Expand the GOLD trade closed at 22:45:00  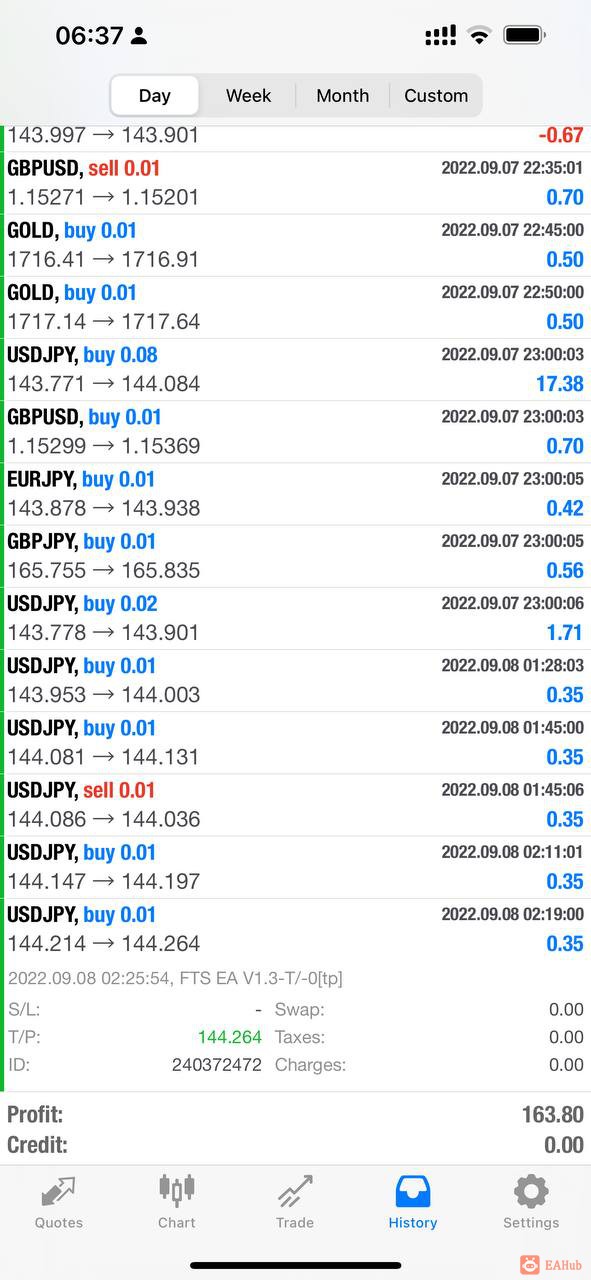coord(295,245)
